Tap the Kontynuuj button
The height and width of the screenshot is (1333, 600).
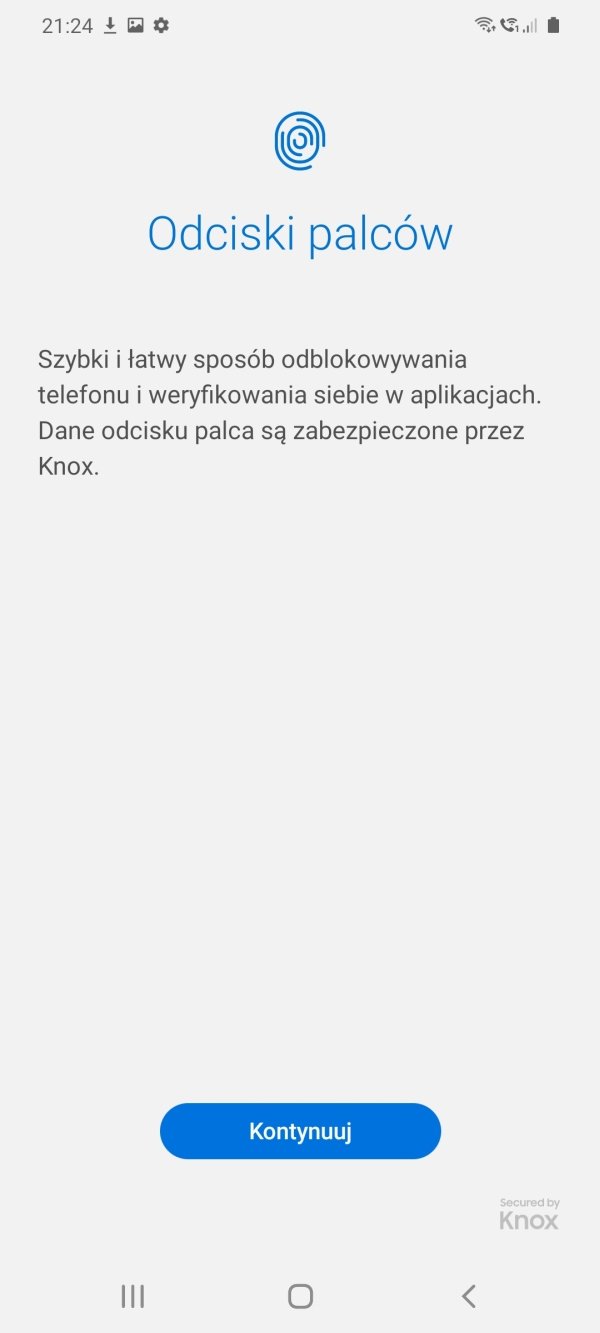tap(300, 1131)
